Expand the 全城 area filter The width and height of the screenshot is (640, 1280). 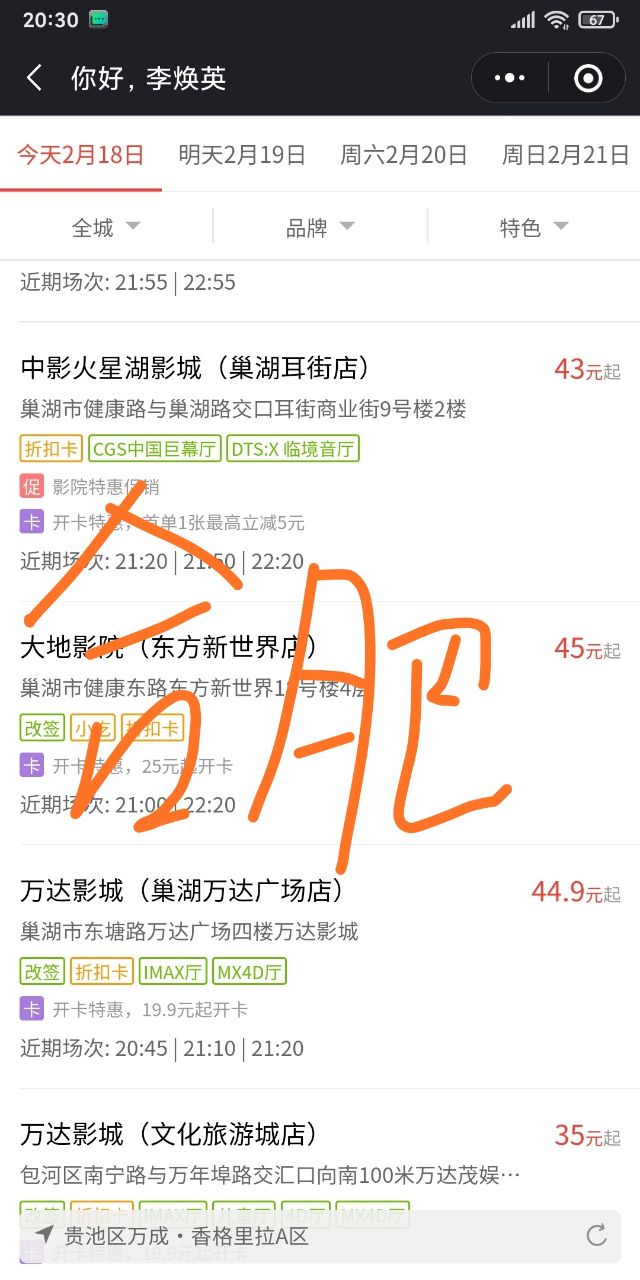pyautogui.click(x=106, y=227)
